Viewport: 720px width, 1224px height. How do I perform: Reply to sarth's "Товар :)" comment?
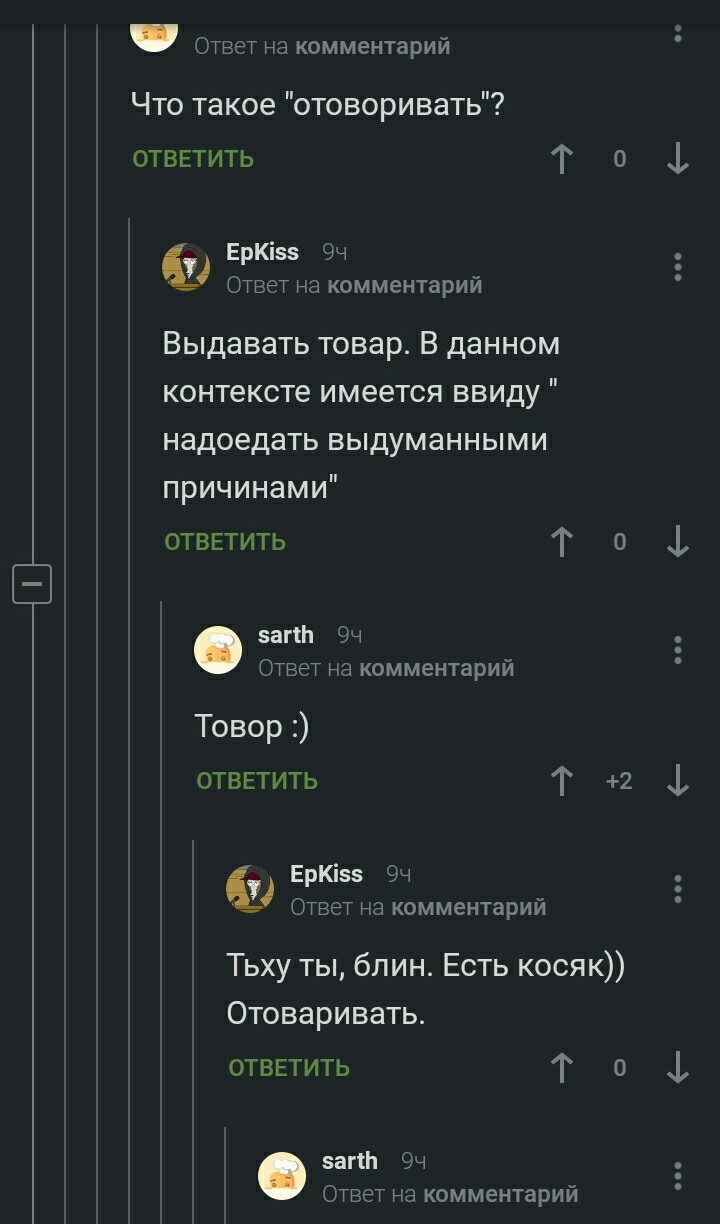tap(257, 781)
